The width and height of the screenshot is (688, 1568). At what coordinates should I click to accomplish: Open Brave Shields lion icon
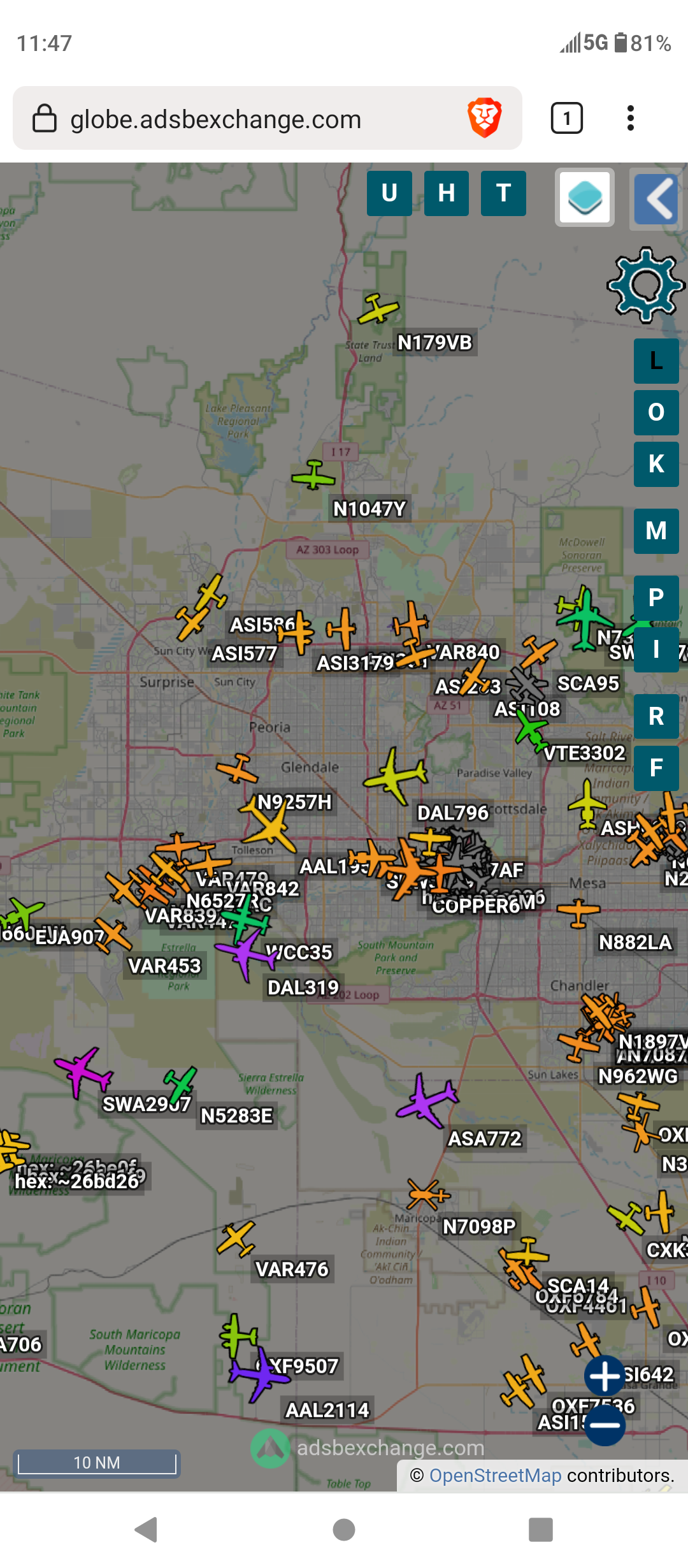(485, 118)
